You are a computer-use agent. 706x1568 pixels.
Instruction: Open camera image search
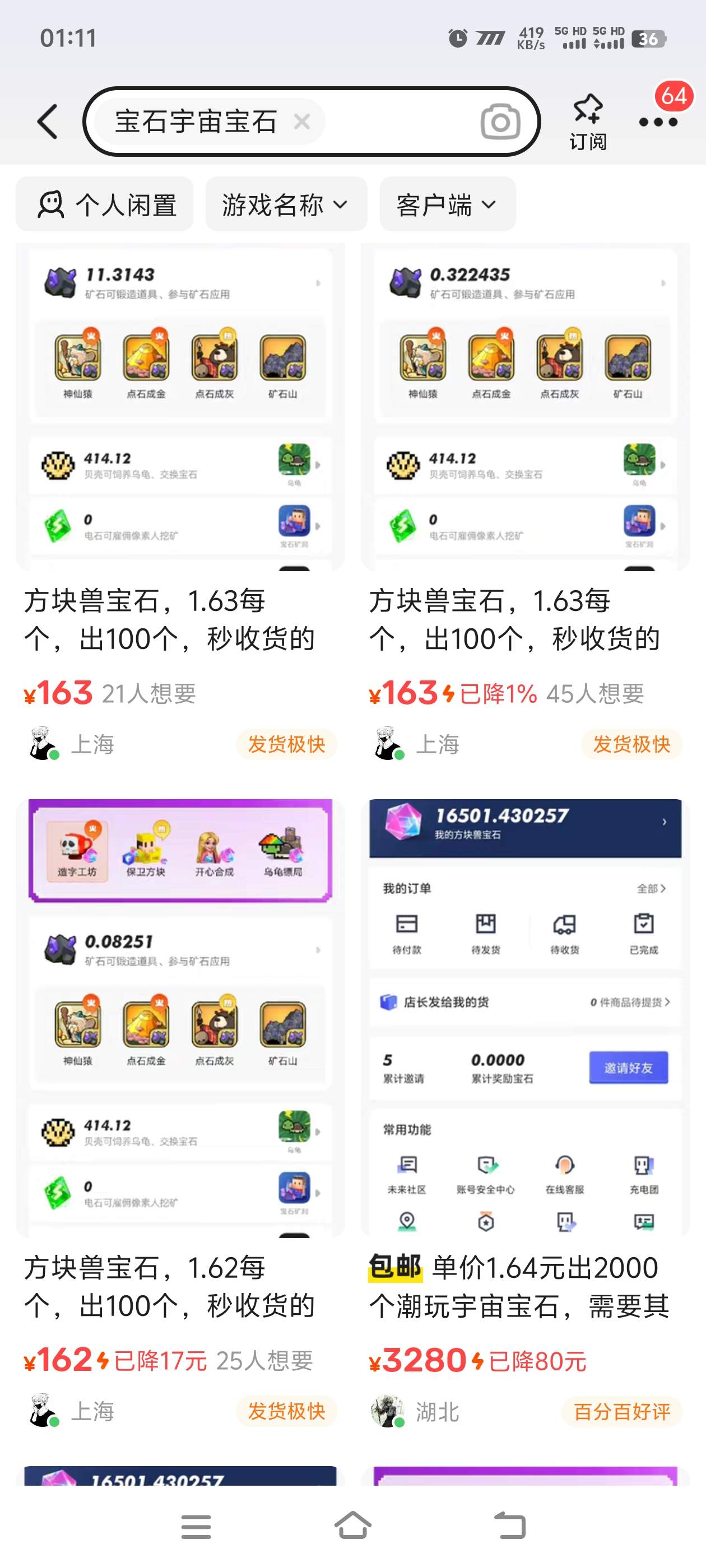[x=500, y=122]
